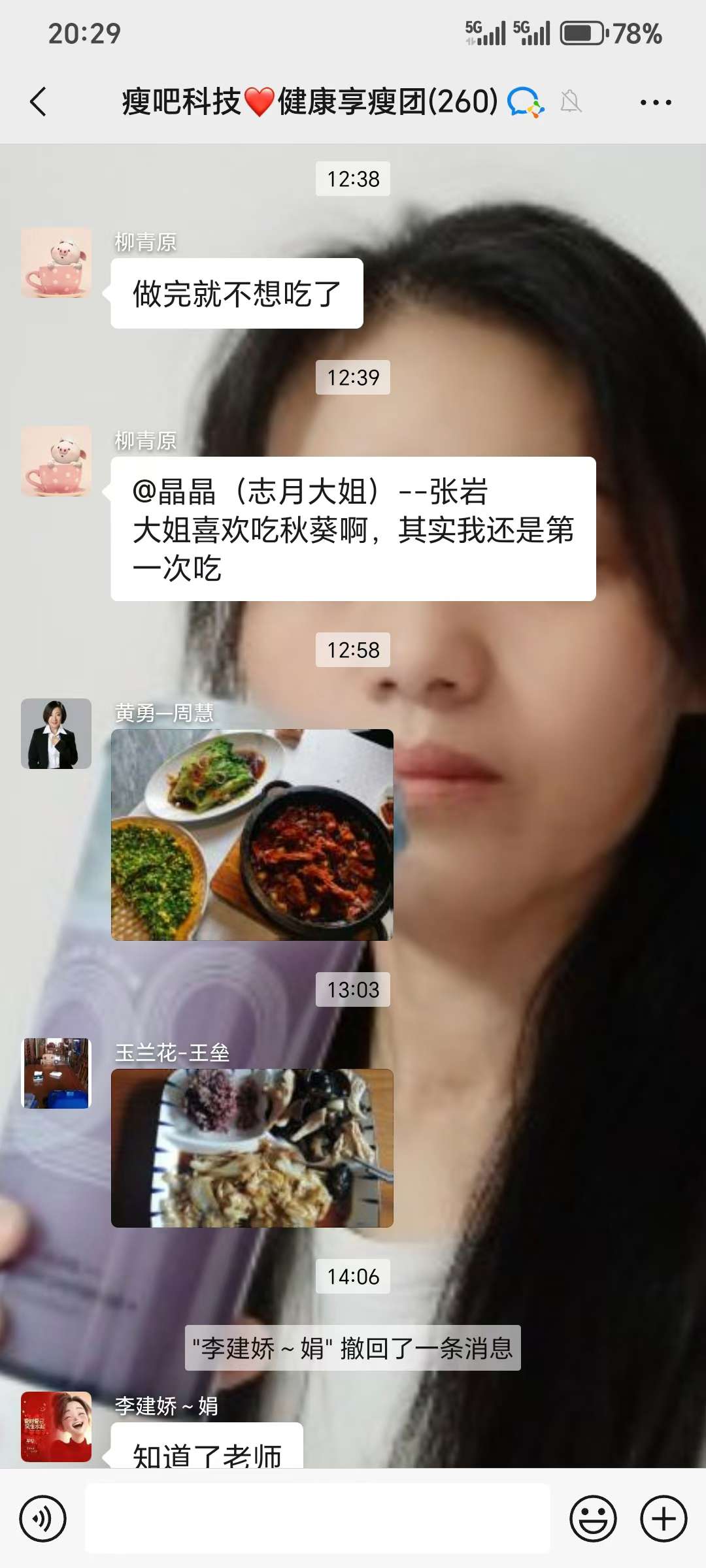Open the group chat overflow menu

(655, 103)
